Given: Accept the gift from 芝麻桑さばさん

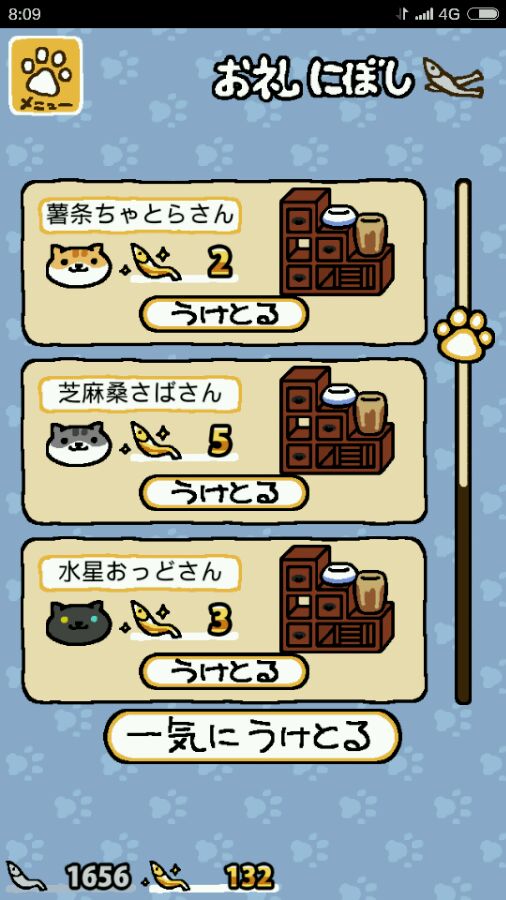Looking at the screenshot, I should point(224,493).
